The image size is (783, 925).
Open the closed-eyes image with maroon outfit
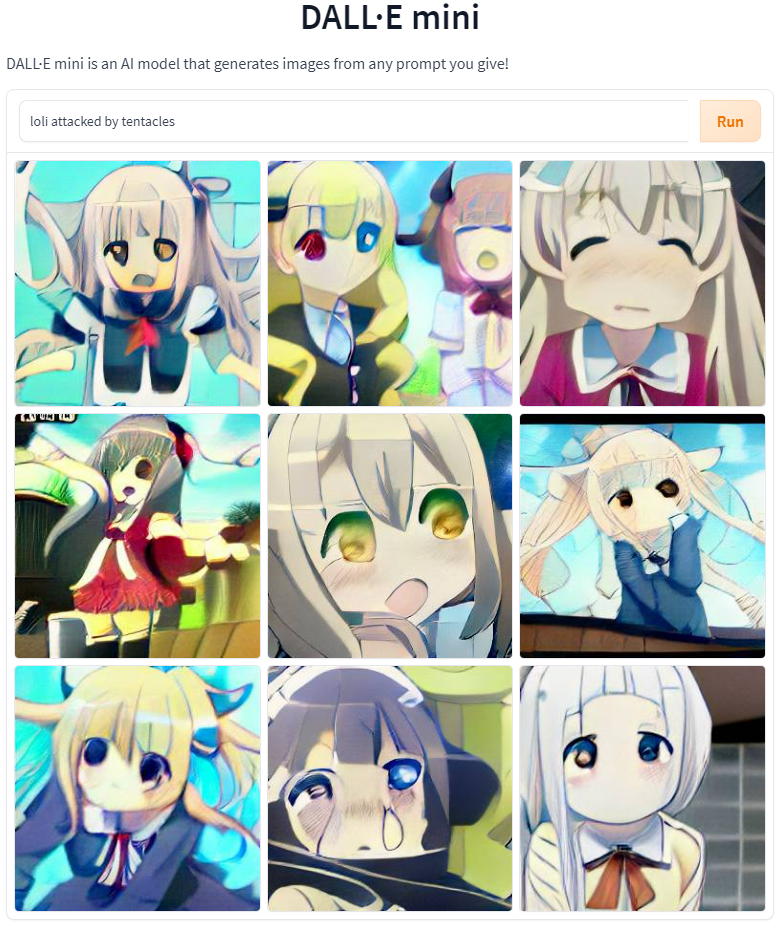point(642,283)
